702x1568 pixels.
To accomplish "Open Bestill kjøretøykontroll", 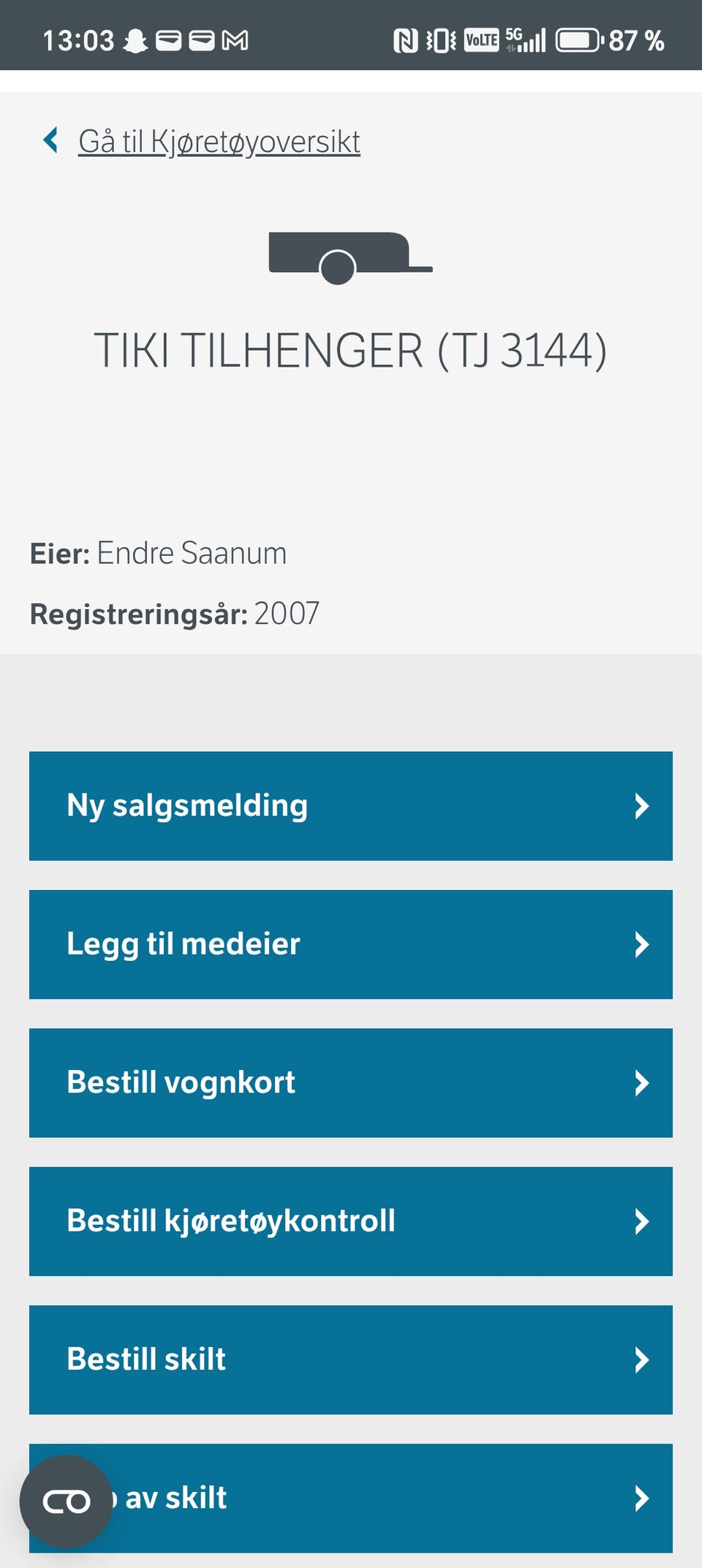I will (x=351, y=1221).
